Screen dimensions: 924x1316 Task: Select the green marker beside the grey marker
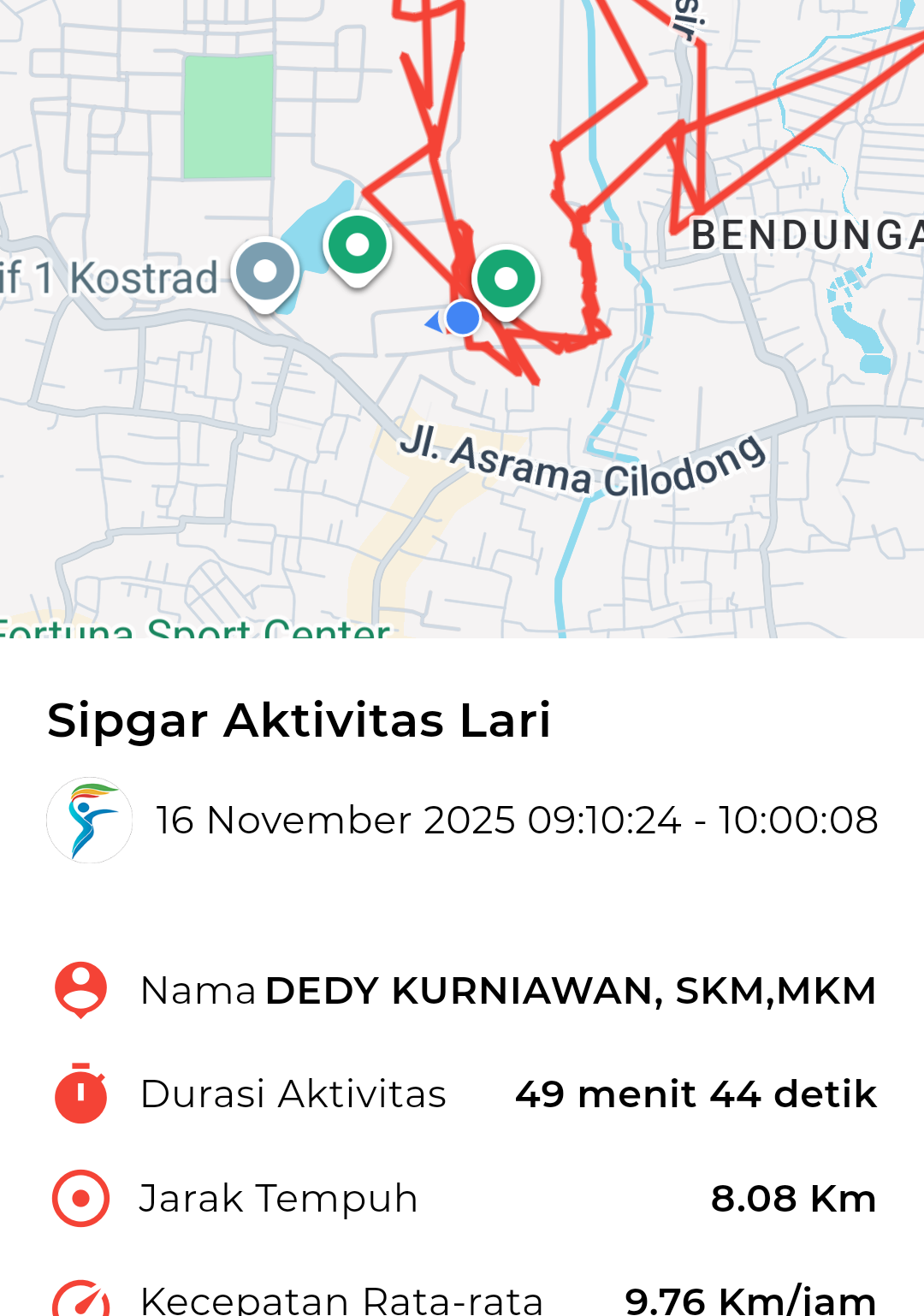358,246
